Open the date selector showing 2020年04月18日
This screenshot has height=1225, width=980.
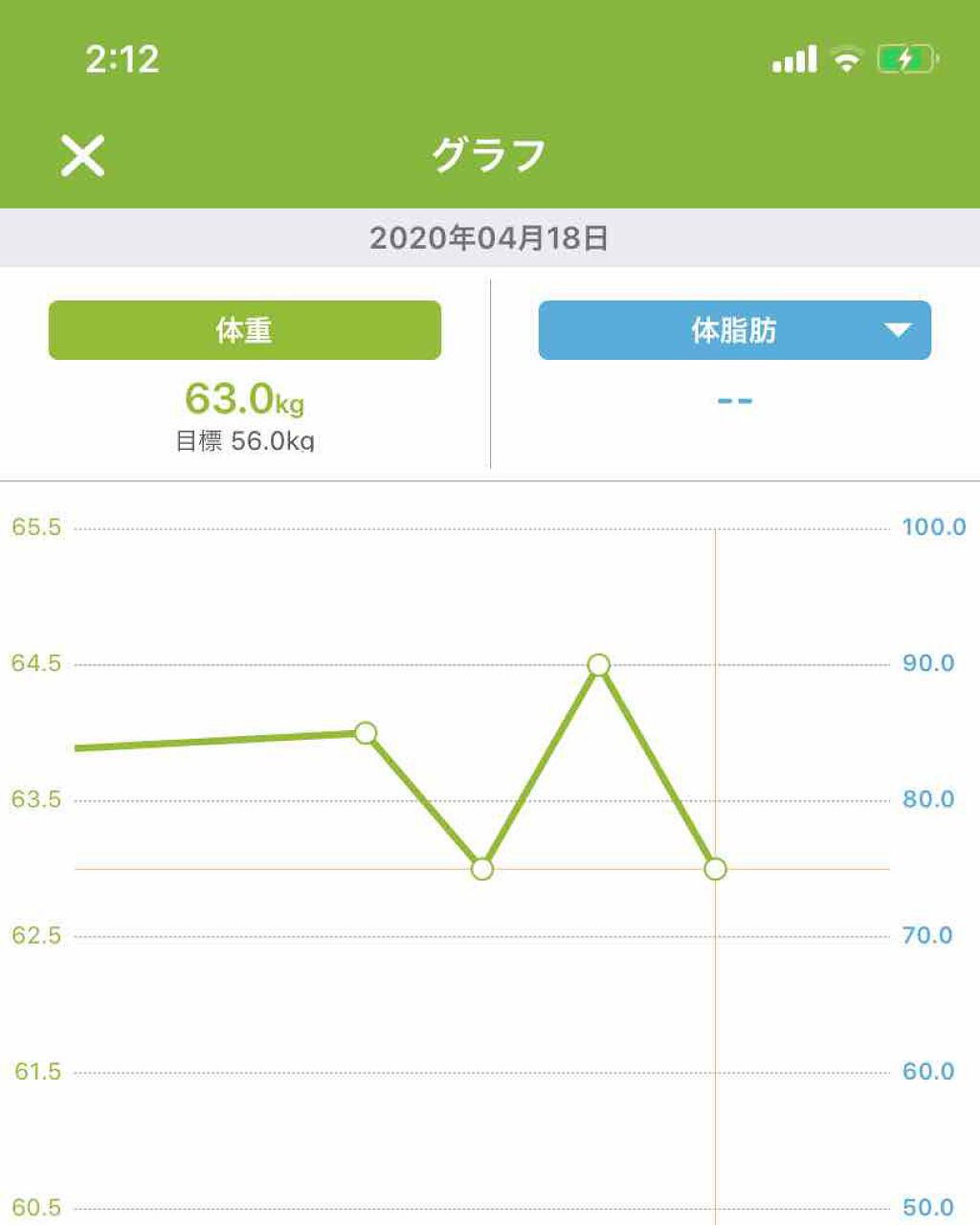click(490, 238)
